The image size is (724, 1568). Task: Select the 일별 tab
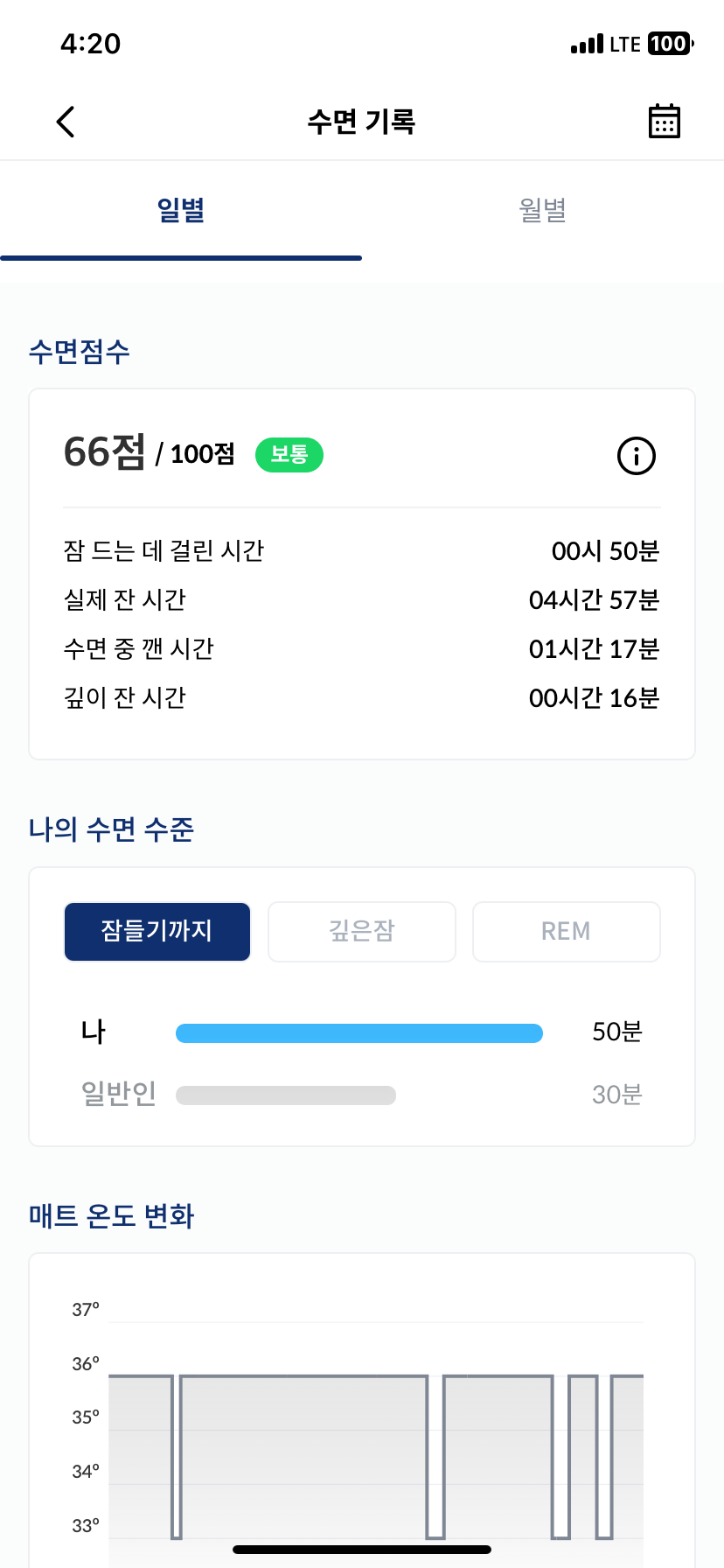click(181, 210)
